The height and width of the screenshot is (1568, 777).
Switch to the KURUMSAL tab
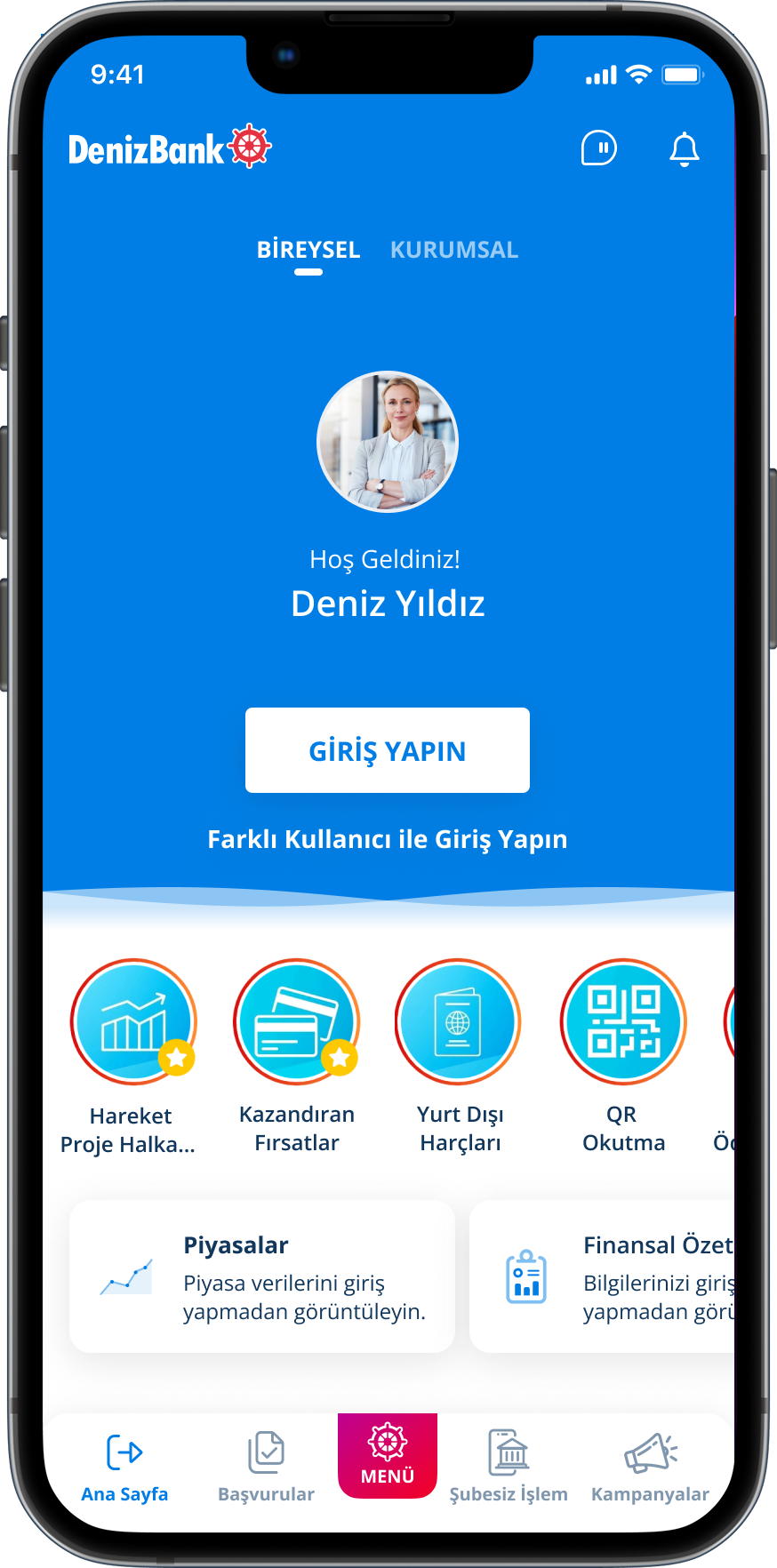(453, 250)
